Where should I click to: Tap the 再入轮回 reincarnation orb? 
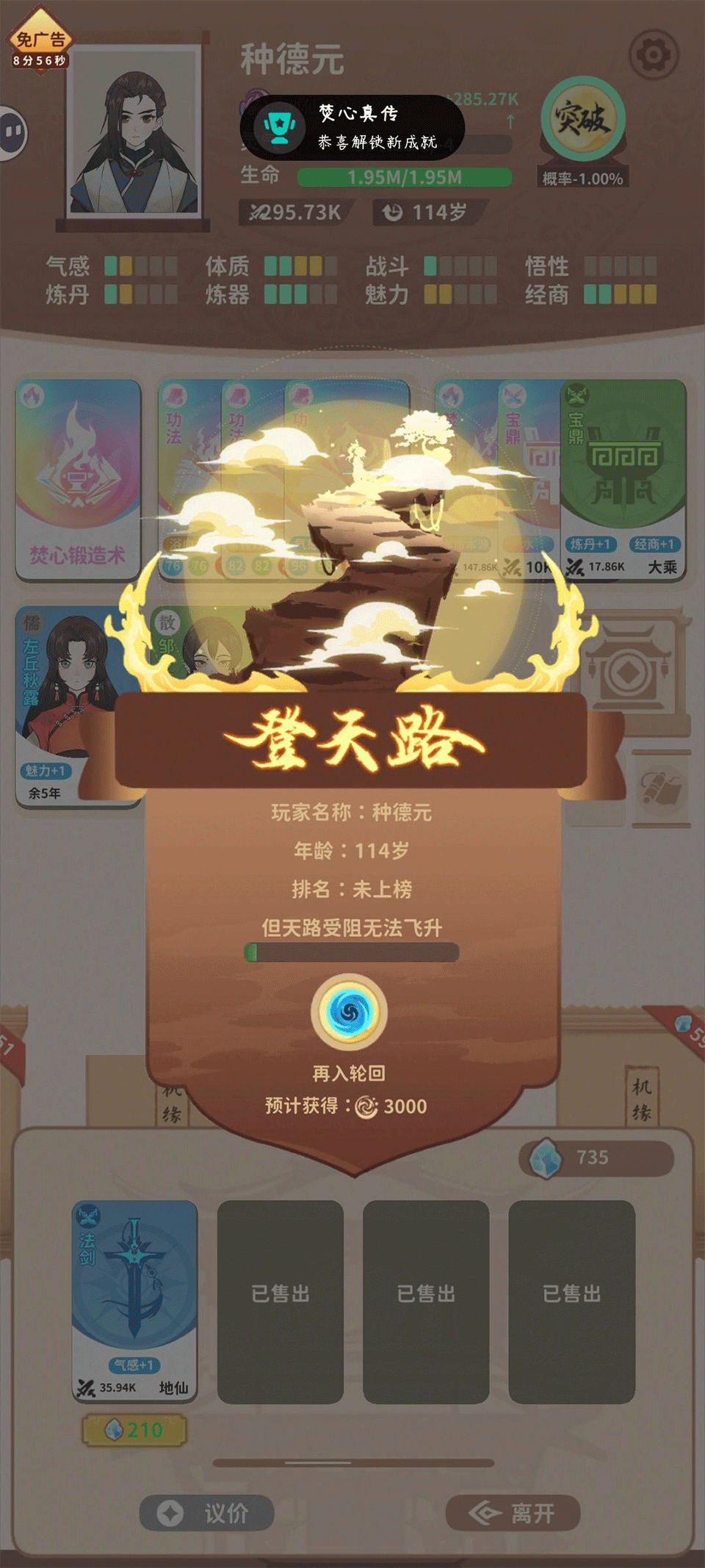coord(350,1012)
